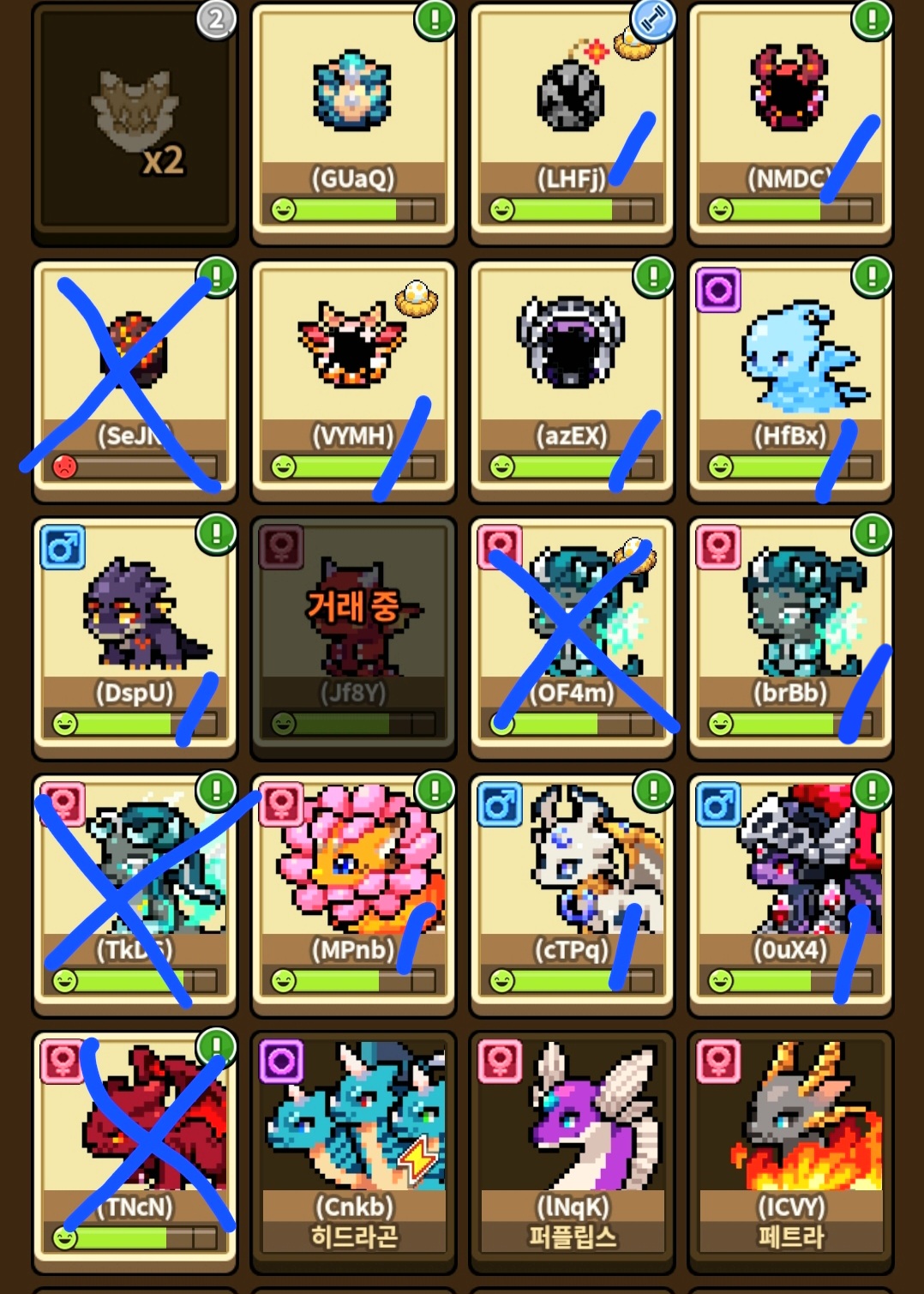Image resolution: width=924 pixels, height=1294 pixels.
Task: Open the stacked x2 dragon card
Action: coord(135,120)
